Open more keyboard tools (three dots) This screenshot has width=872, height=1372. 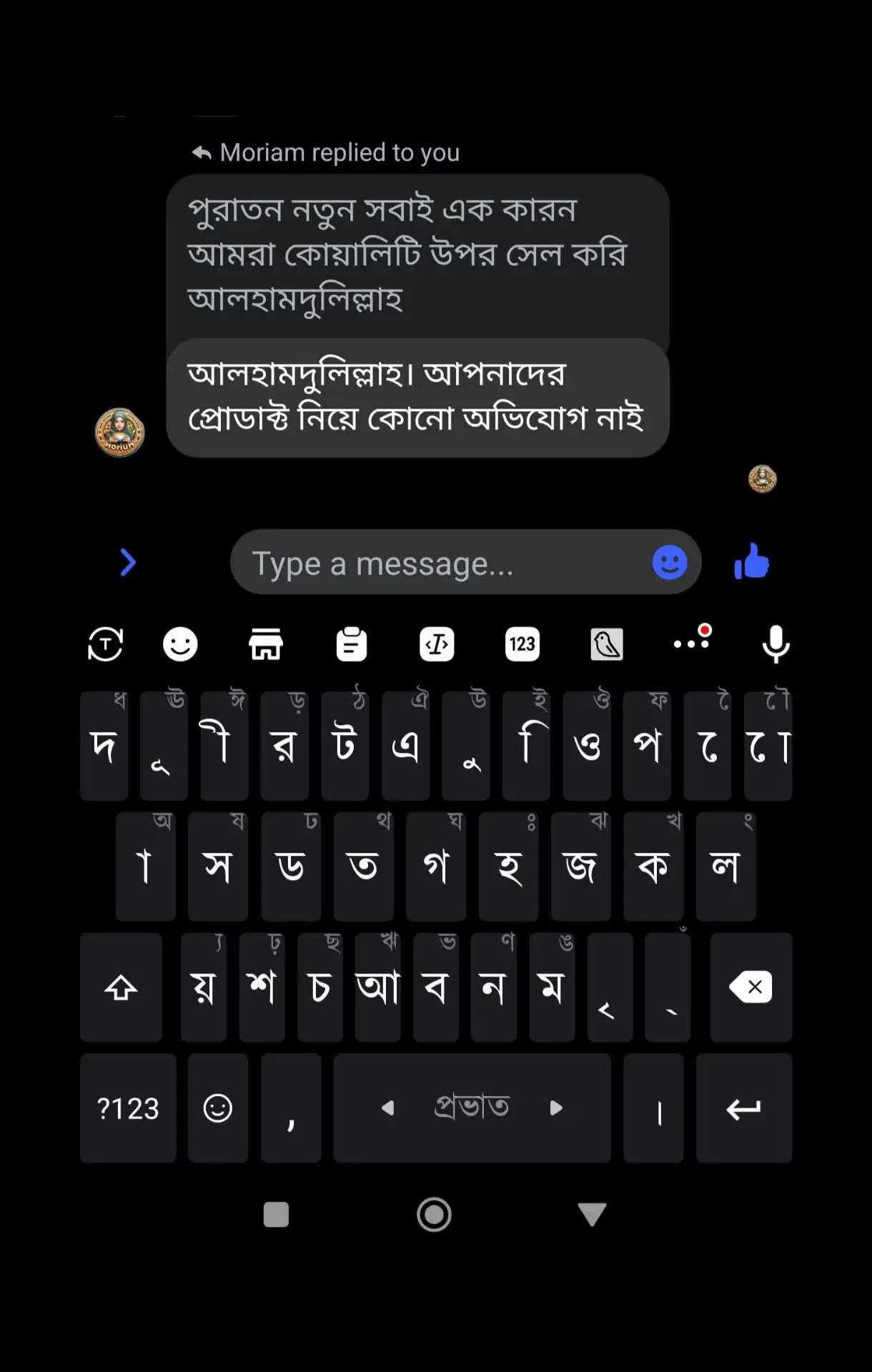(x=692, y=643)
